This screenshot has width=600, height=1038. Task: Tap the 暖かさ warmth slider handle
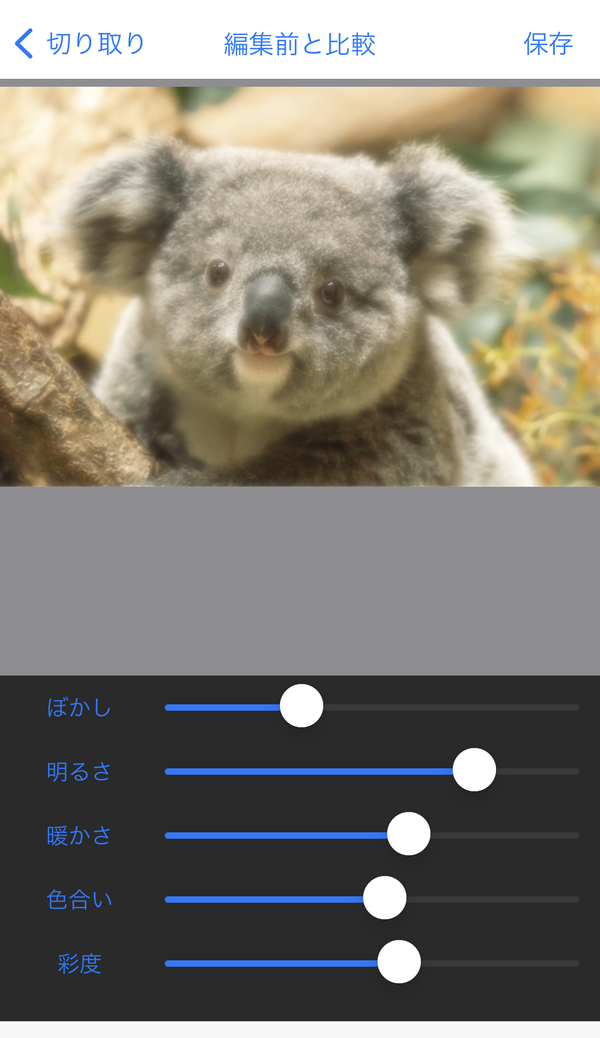coord(409,833)
